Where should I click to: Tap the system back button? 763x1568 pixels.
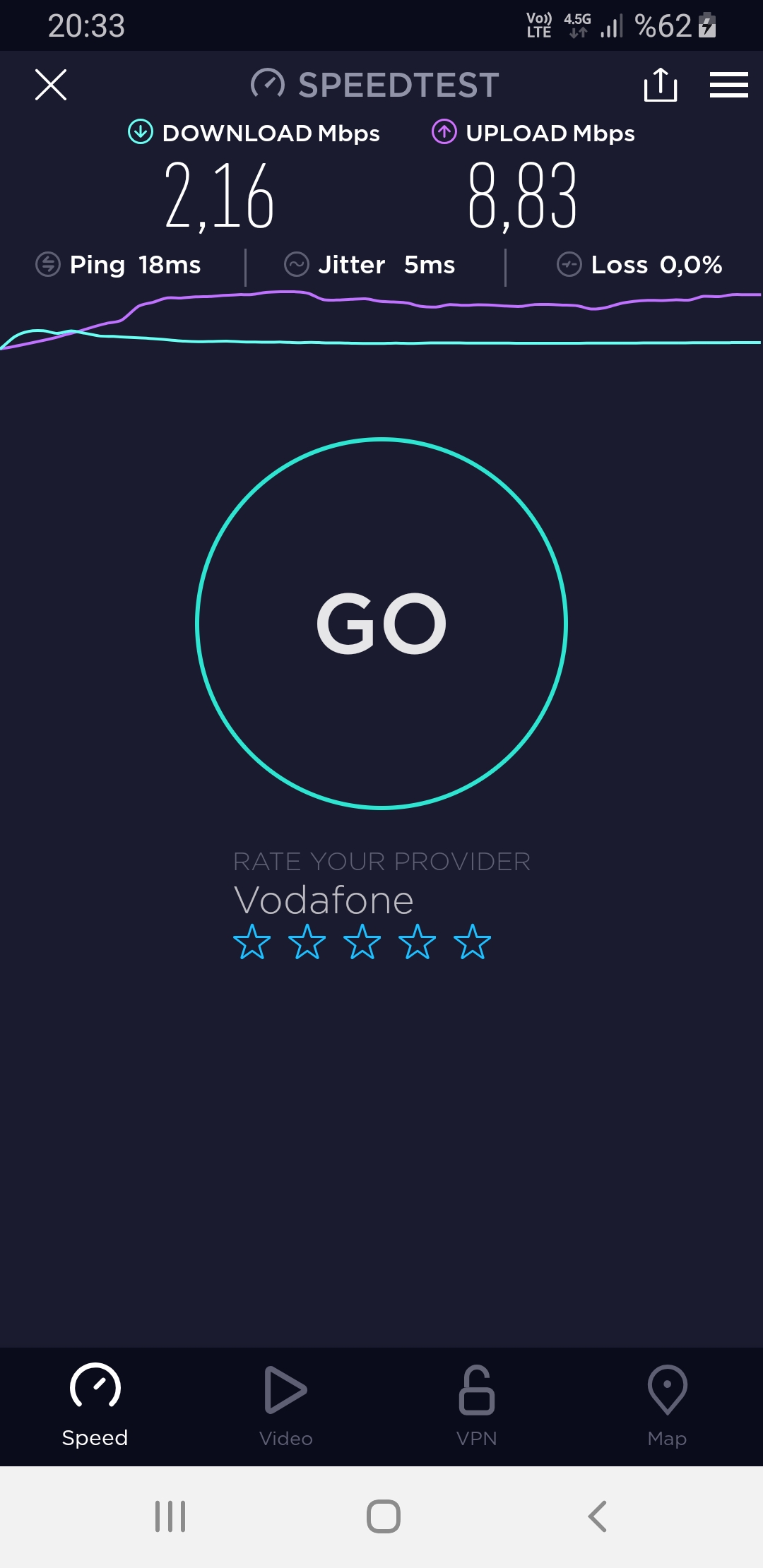coord(598,1516)
